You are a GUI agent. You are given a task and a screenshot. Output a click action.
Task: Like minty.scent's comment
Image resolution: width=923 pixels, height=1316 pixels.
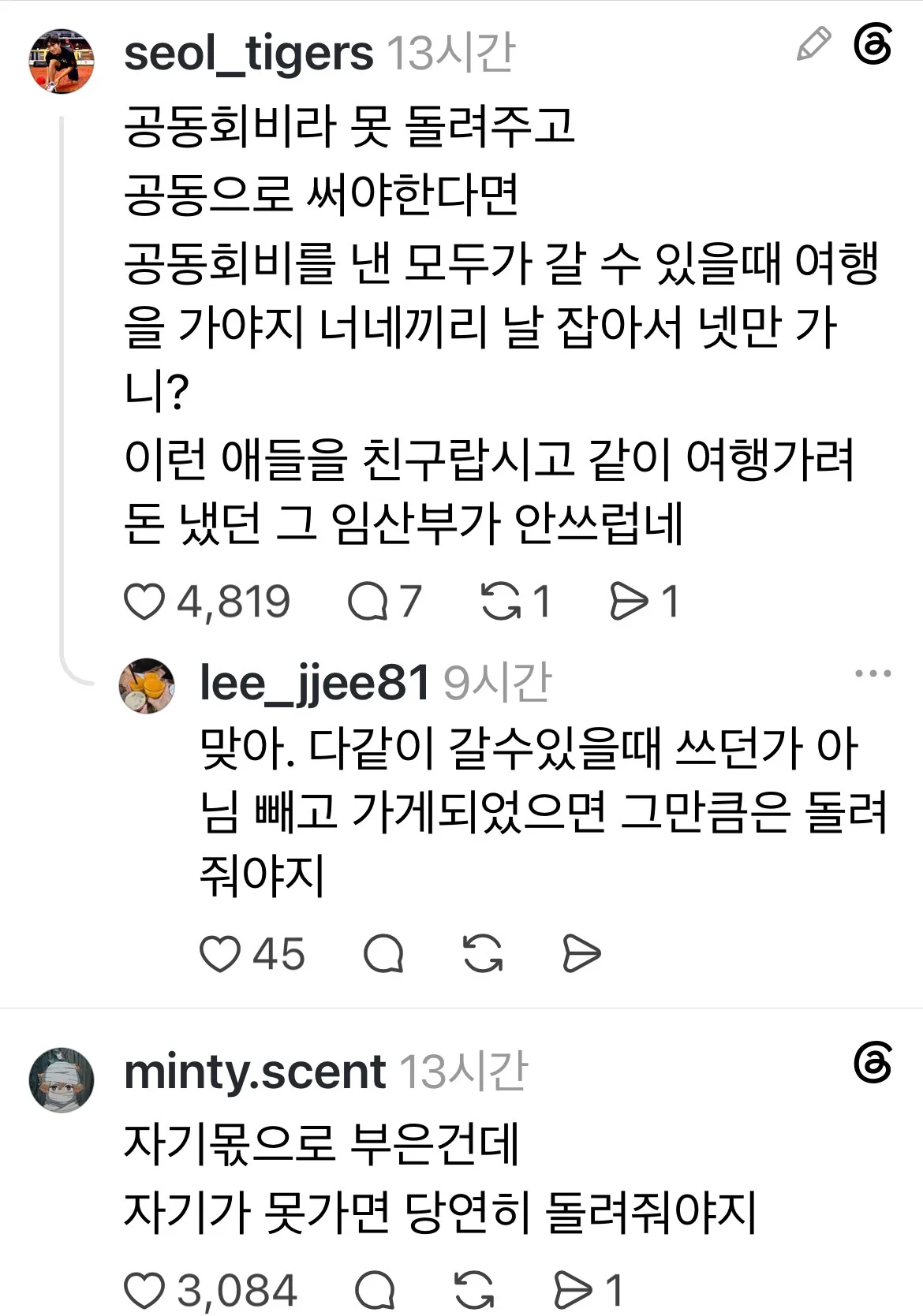click(x=145, y=1292)
